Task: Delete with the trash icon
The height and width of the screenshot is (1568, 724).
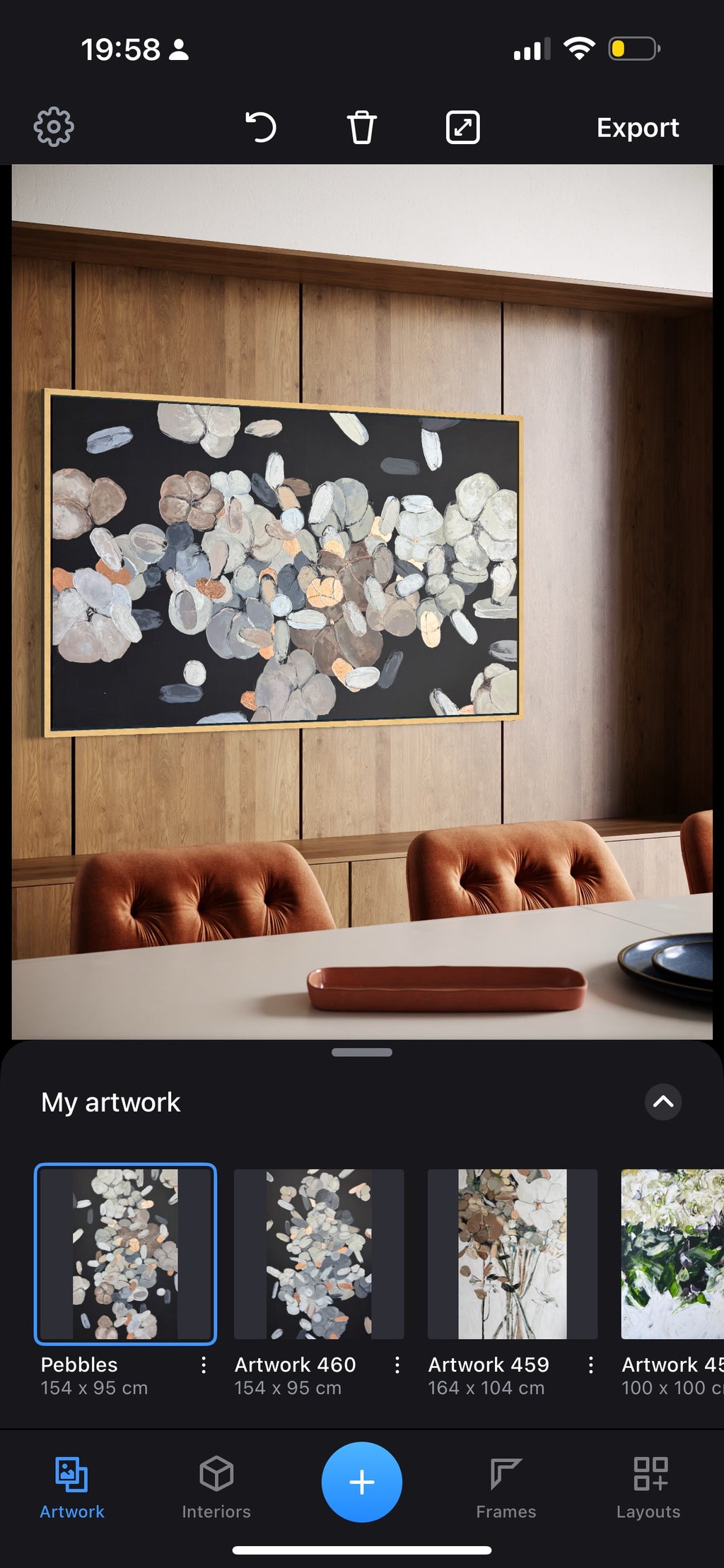Action: [x=361, y=128]
